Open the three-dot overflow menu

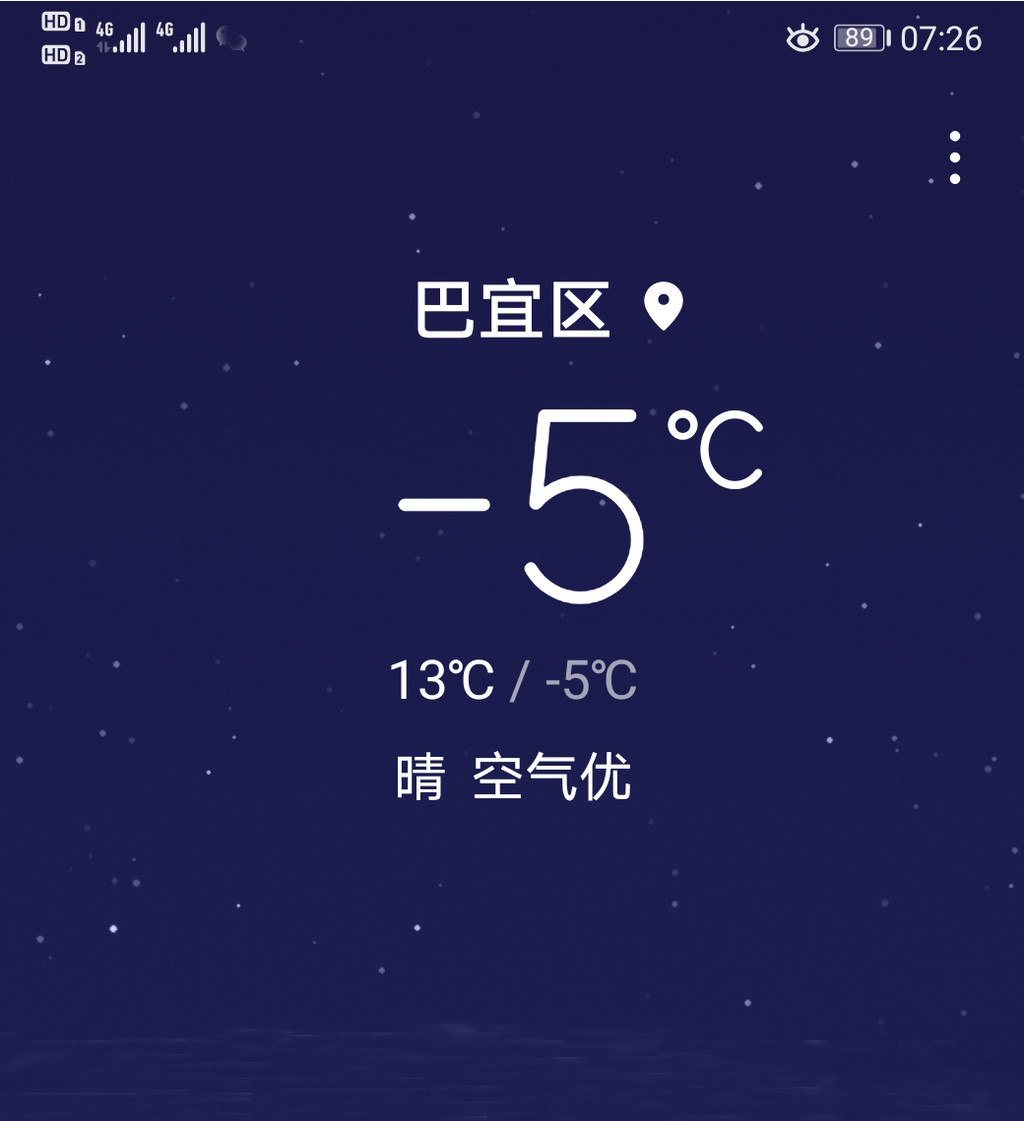pos(955,158)
